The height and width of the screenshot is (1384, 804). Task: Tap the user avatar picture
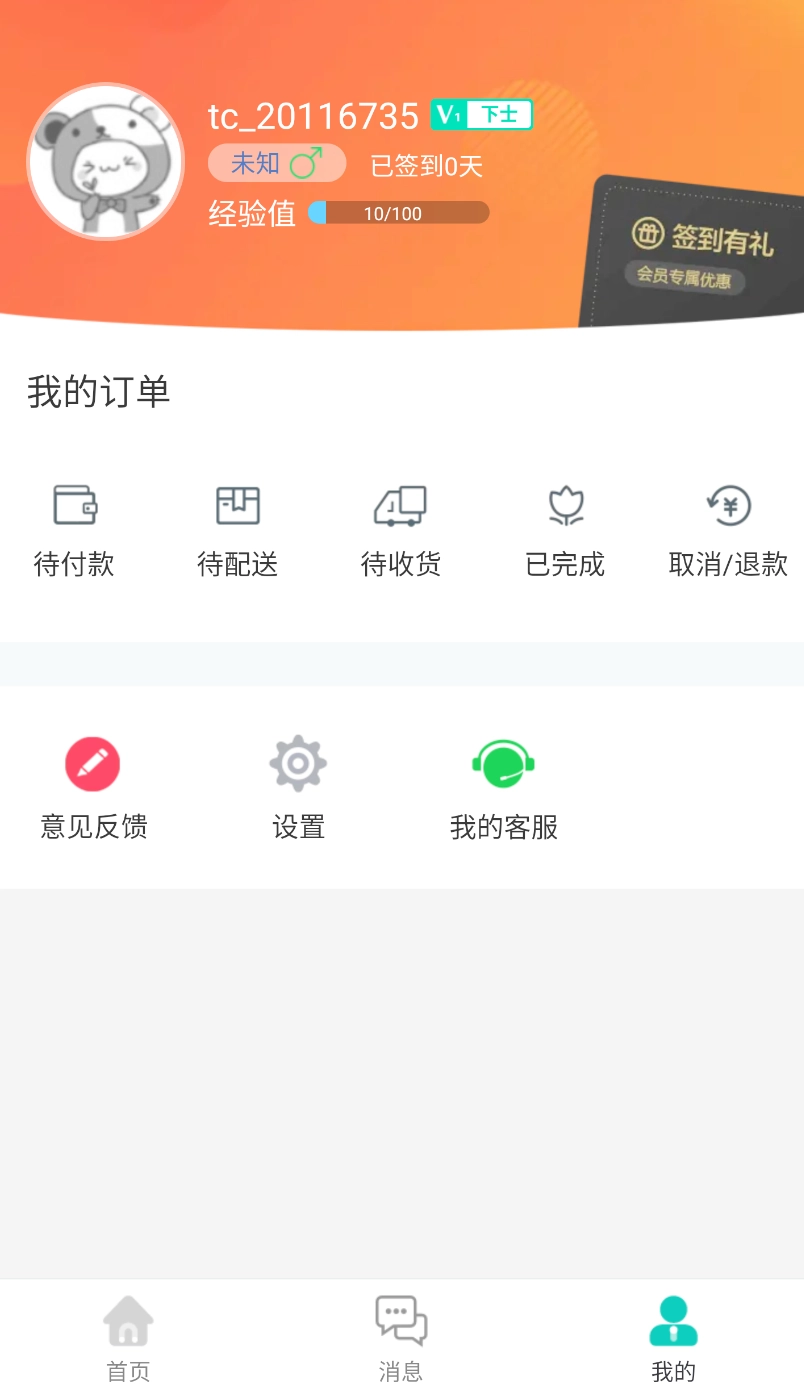point(105,161)
